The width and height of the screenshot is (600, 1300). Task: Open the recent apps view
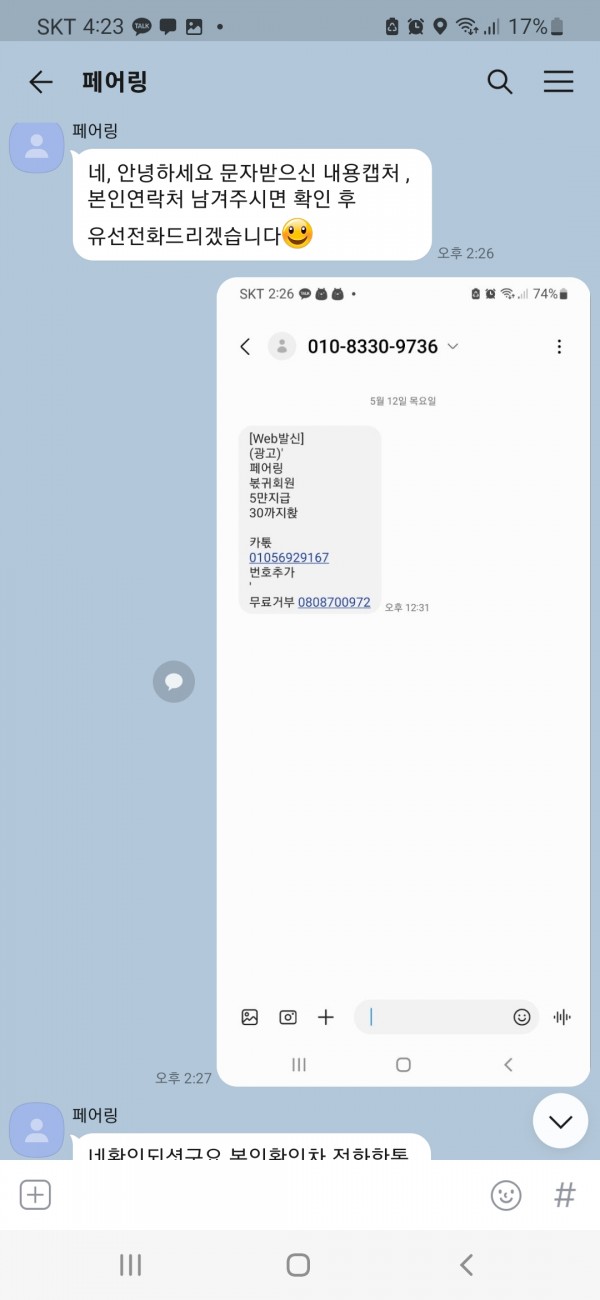[x=131, y=1265]
